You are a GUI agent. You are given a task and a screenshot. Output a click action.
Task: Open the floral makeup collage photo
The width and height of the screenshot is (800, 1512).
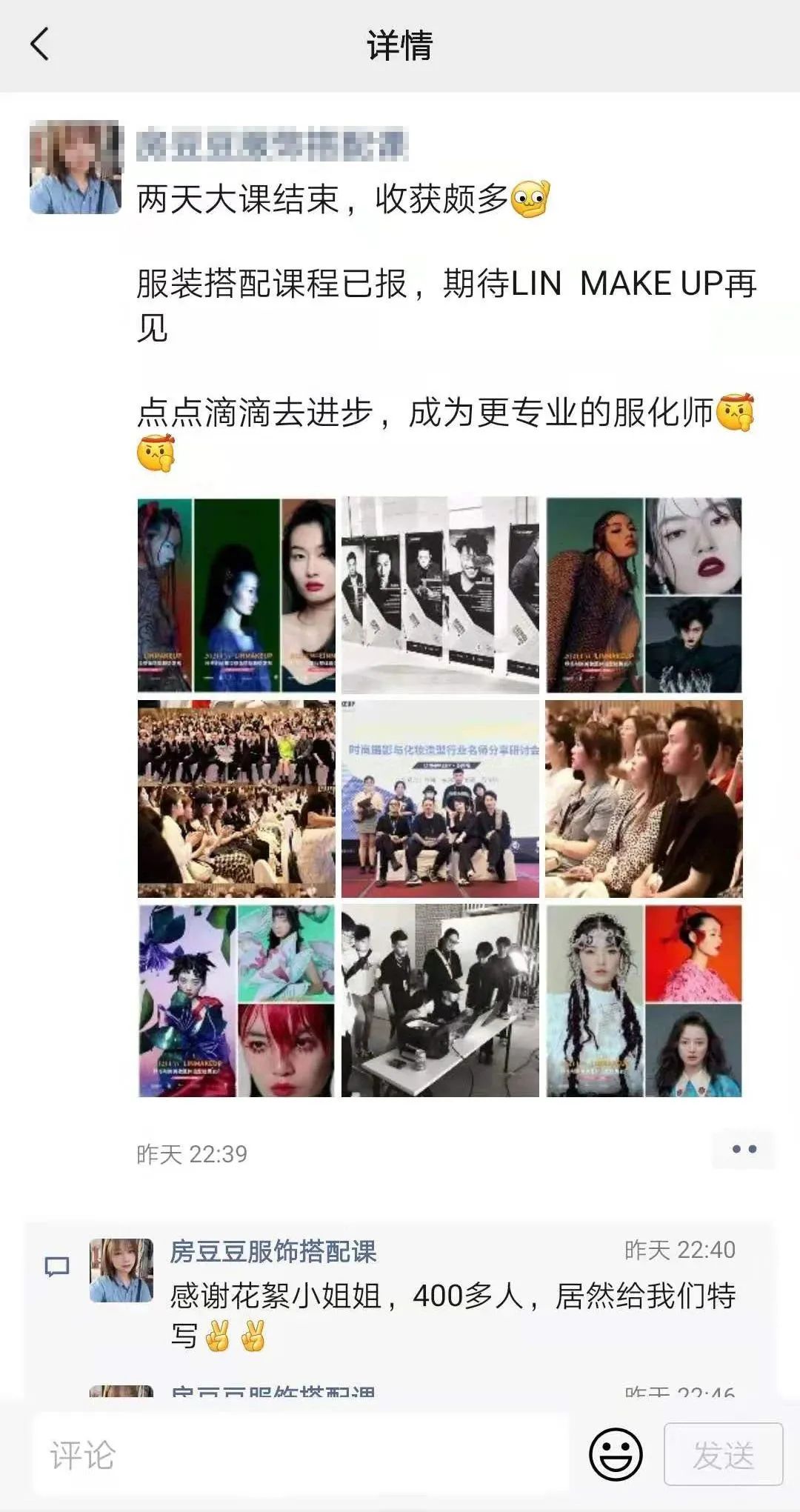click(236, 1001)
